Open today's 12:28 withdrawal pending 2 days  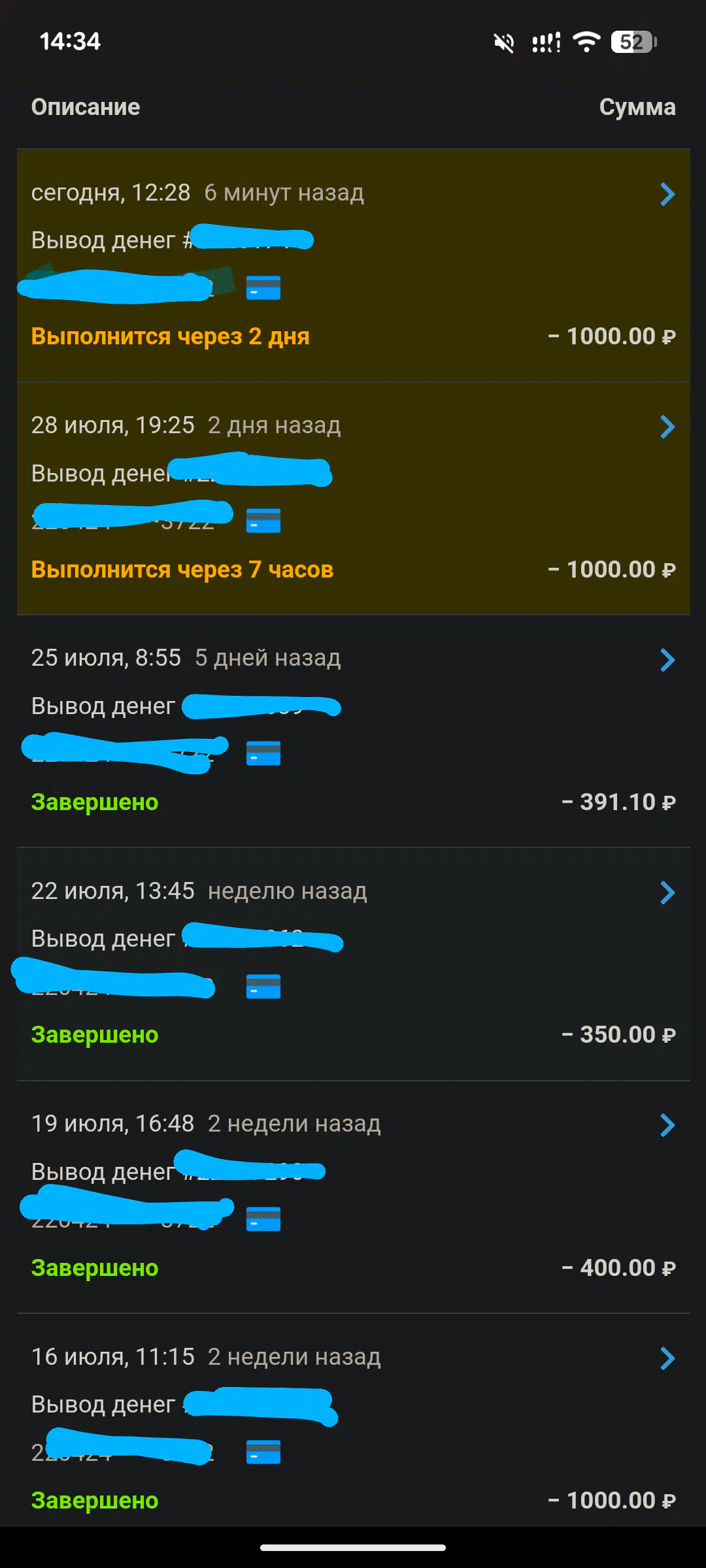point(353,266)
